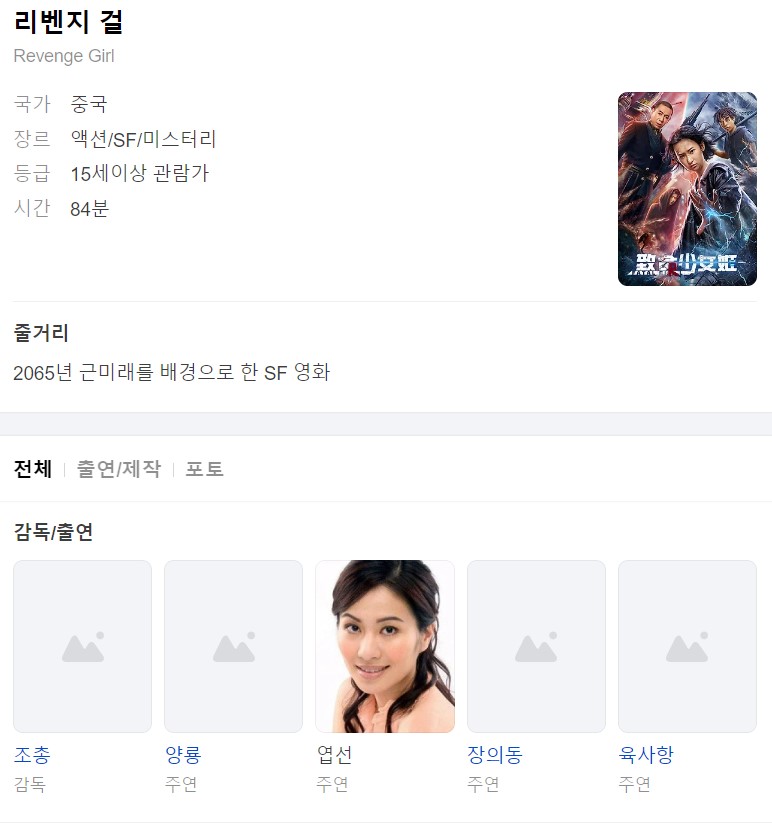Image resolution: width=772 pixels, height=826 pixels.
Task: Tap the photo of actress 엽선
Action: 385,646
